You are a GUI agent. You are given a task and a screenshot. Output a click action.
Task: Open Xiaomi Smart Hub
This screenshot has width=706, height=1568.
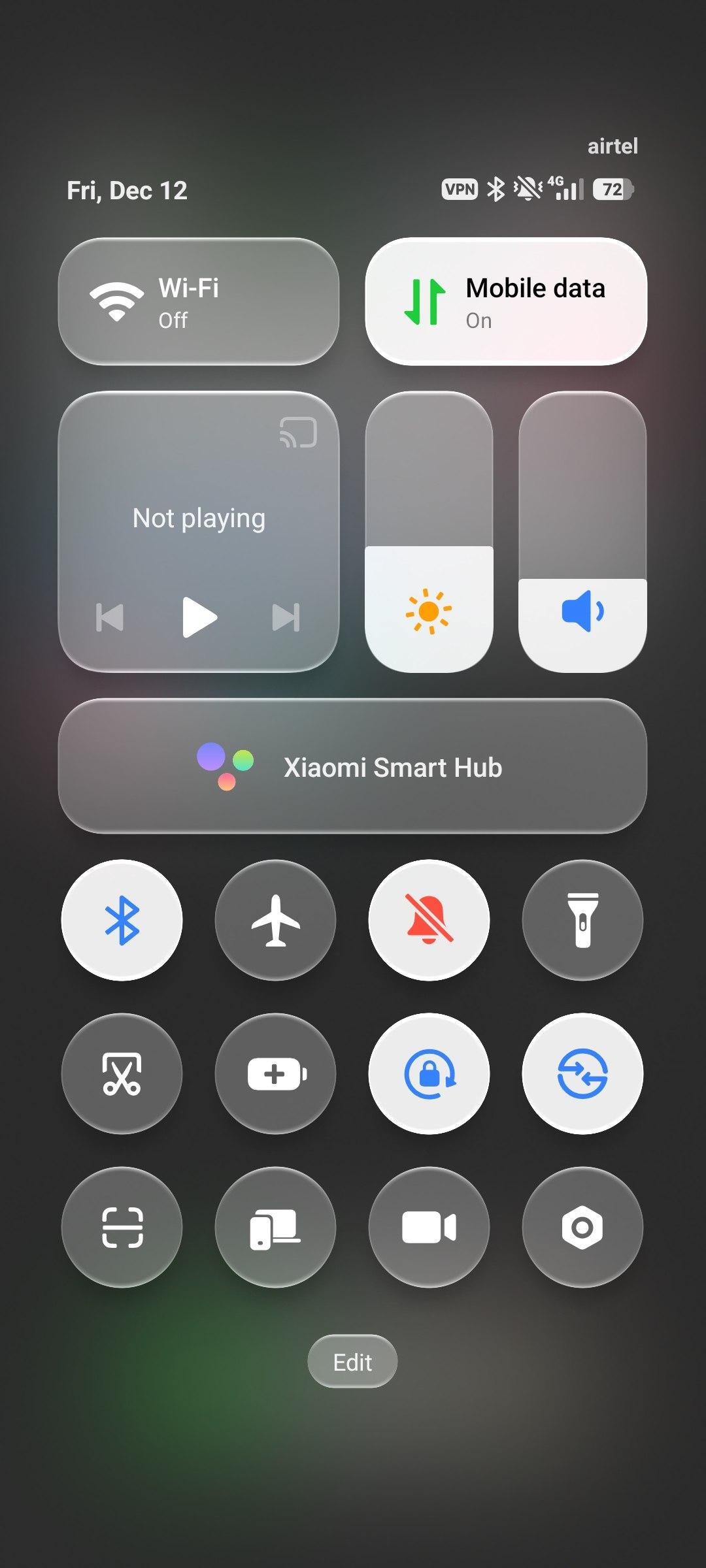point(352,766)
